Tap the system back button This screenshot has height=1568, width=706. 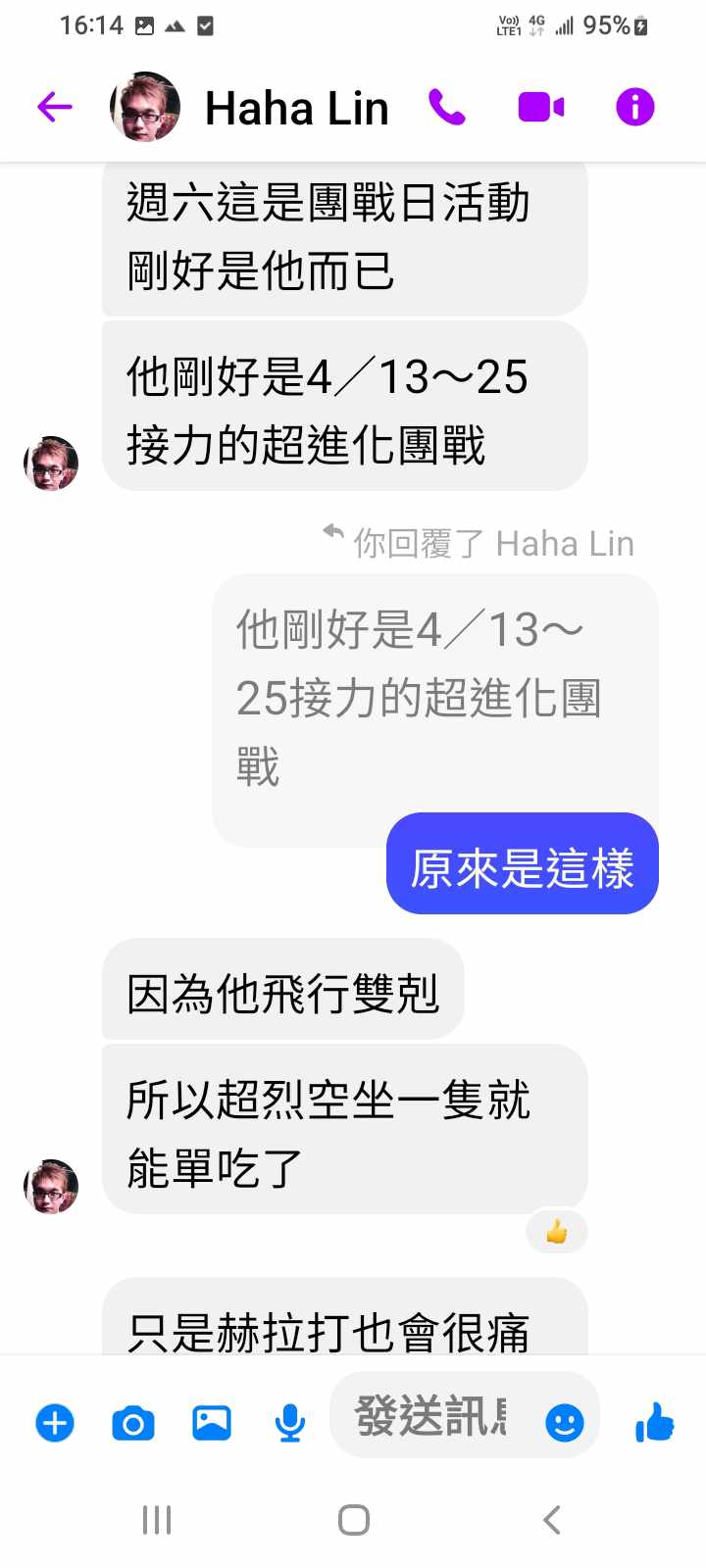click(x=551, y=1520)
